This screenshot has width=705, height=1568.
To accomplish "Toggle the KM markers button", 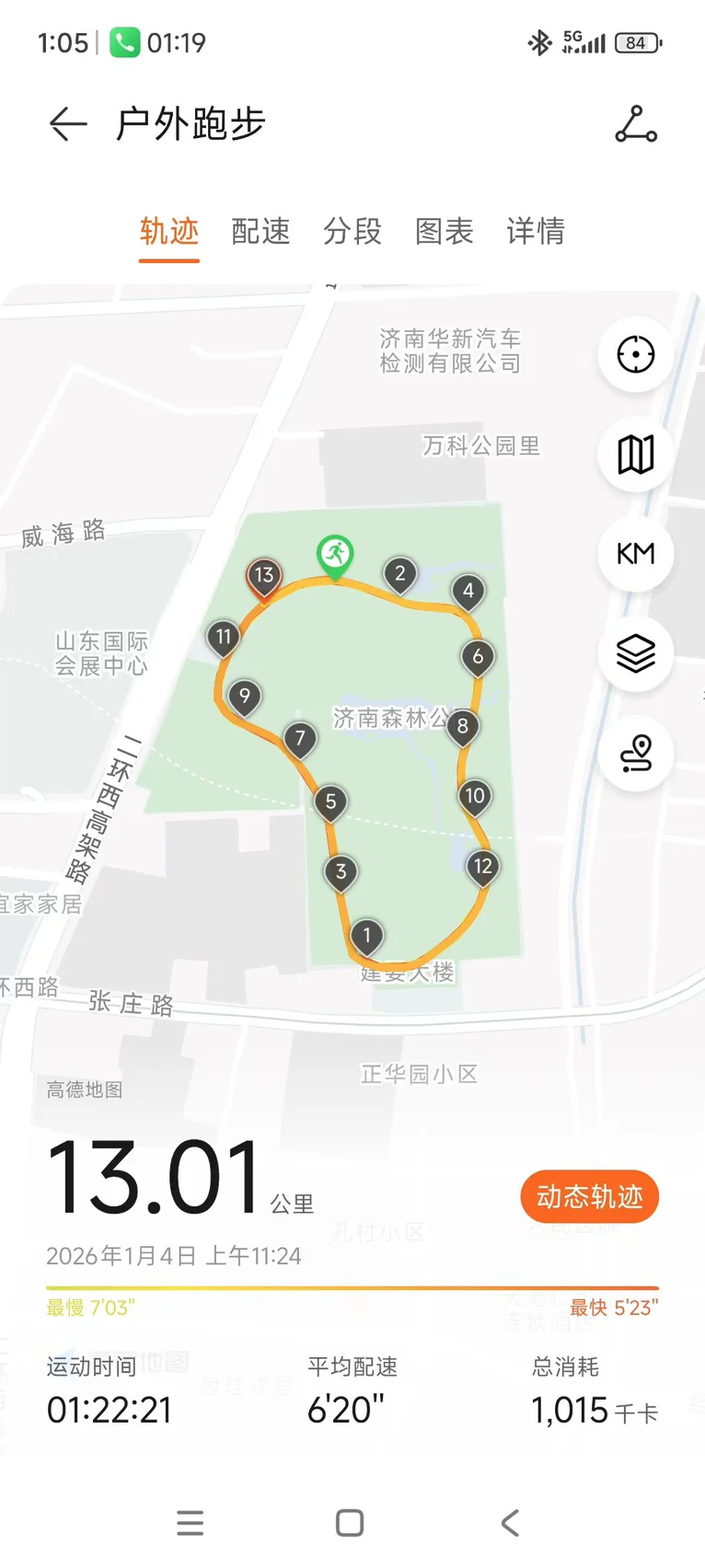I will [x=636, y=553].
